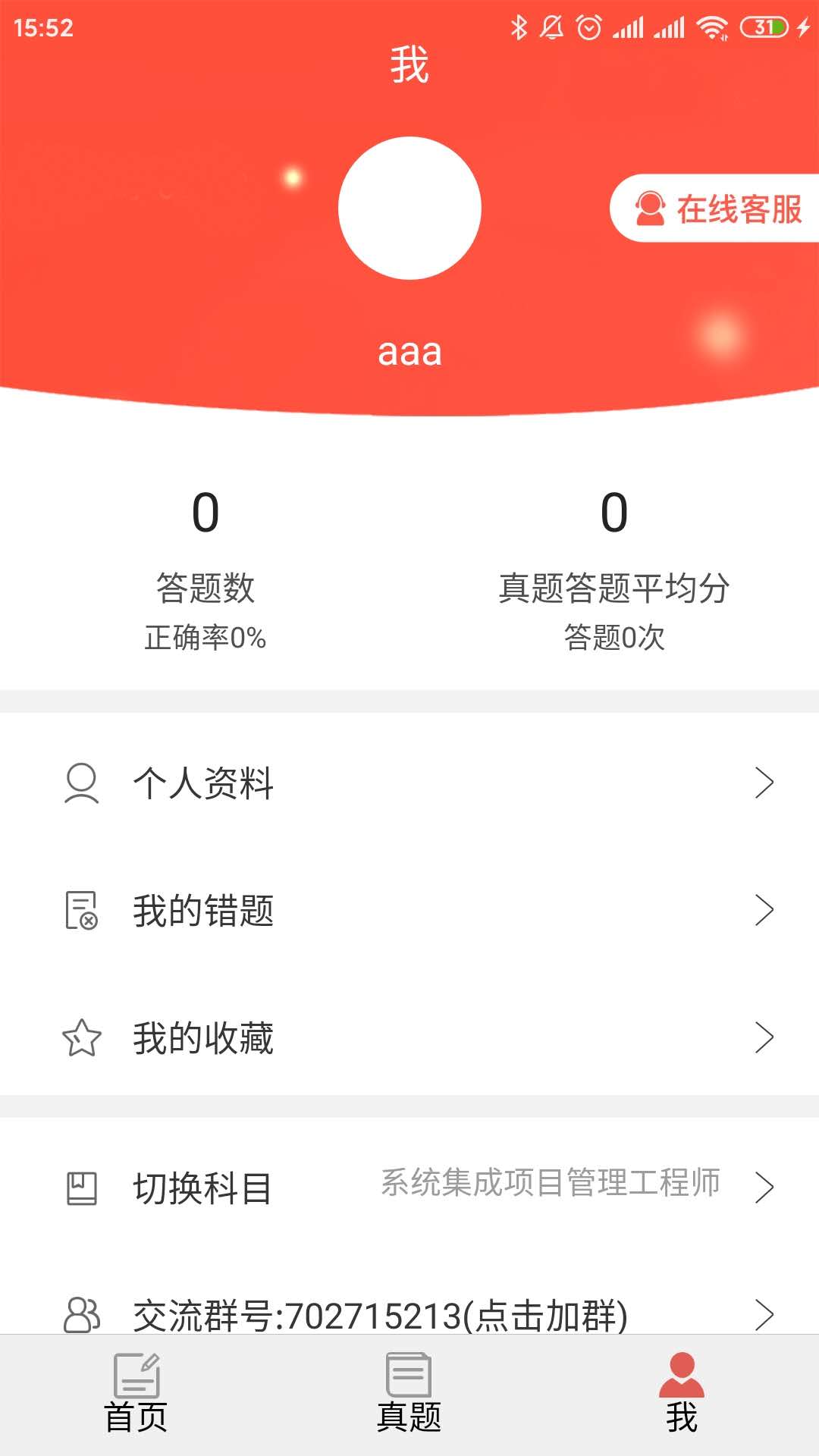Select the 我 tab
Screen dimensions: 819x1456
pos(682,1394)
